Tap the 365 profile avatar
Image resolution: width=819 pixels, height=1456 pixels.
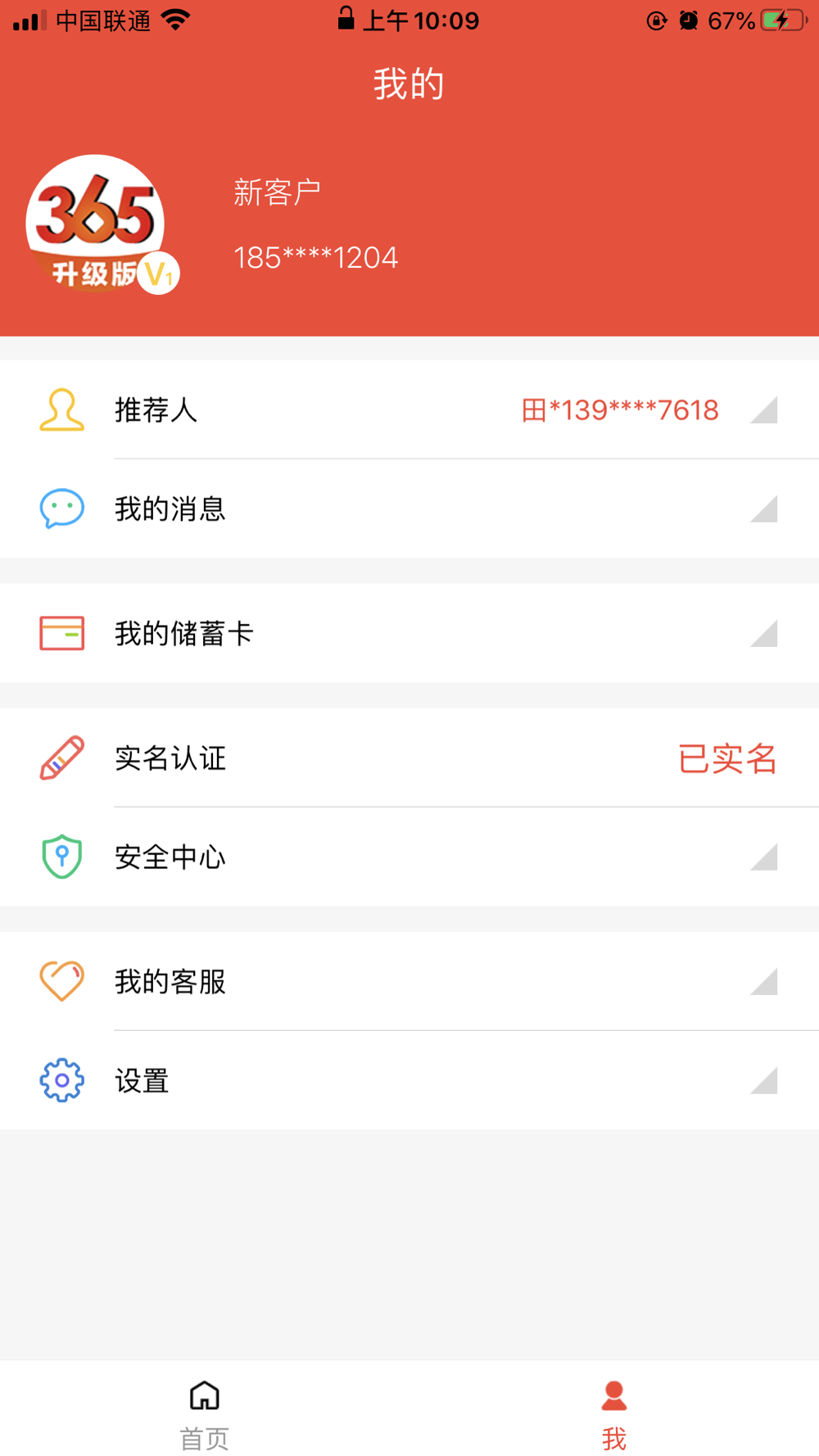[x=100, y=224]
